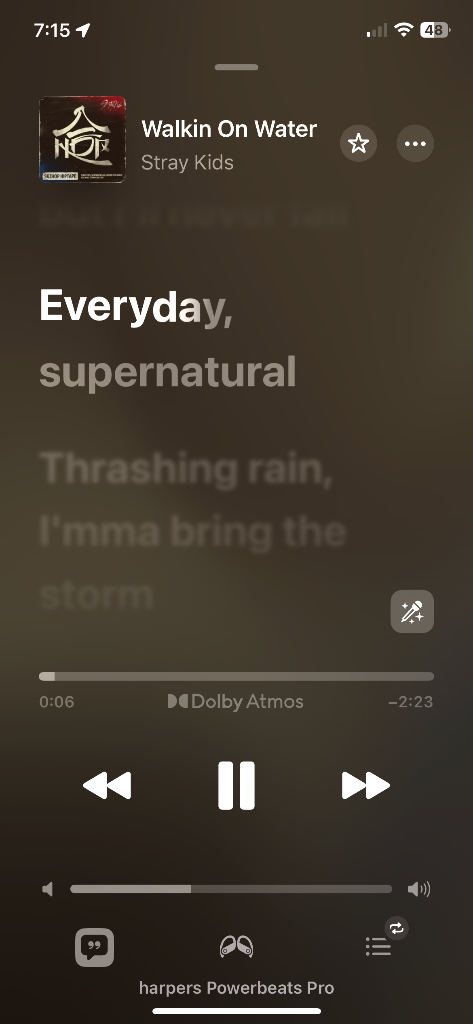Image resolution: width=473 pixels, height=1024 pixels.
Task: Jump to the lyric line Thrashing rain
Action: [x=187, y=469]
